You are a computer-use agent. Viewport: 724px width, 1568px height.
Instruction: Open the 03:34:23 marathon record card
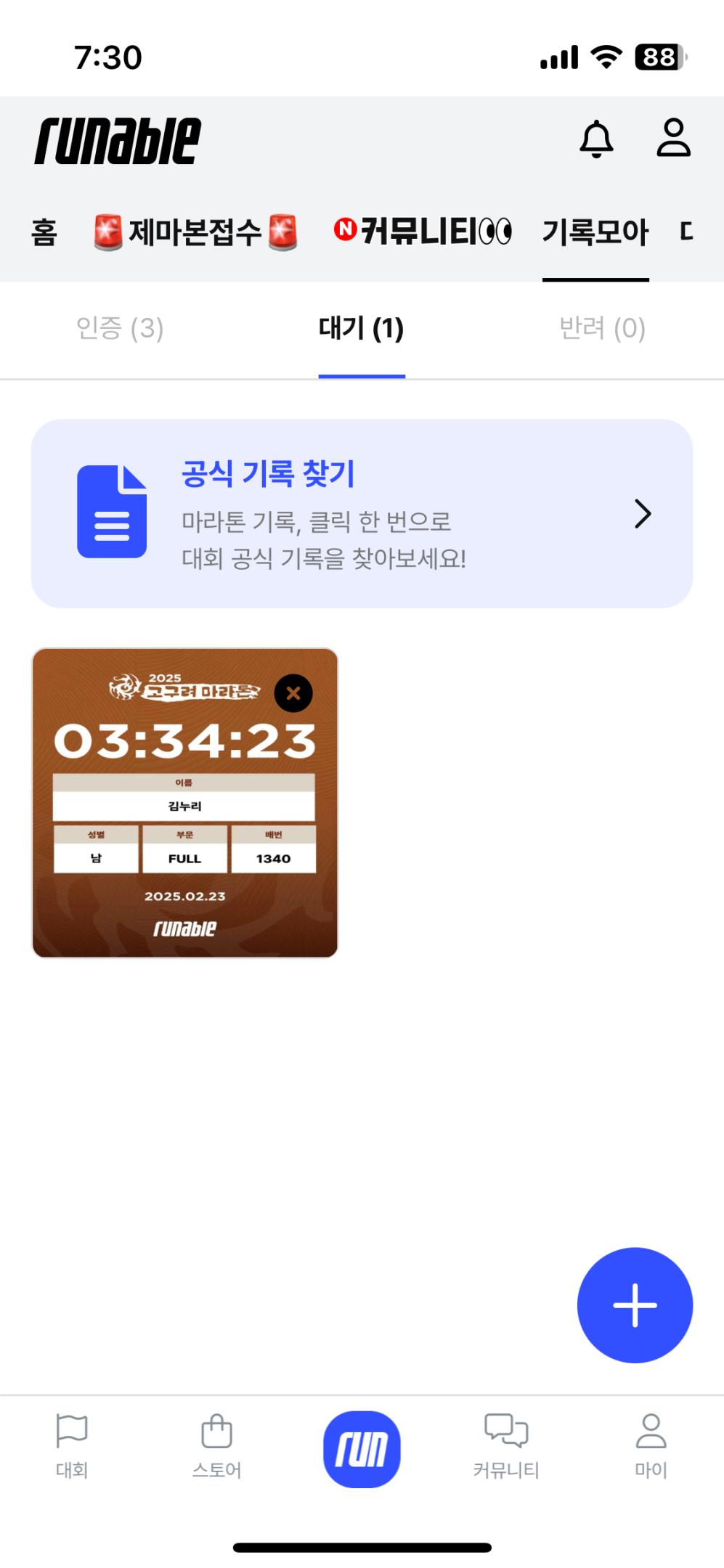pos(184,820)
